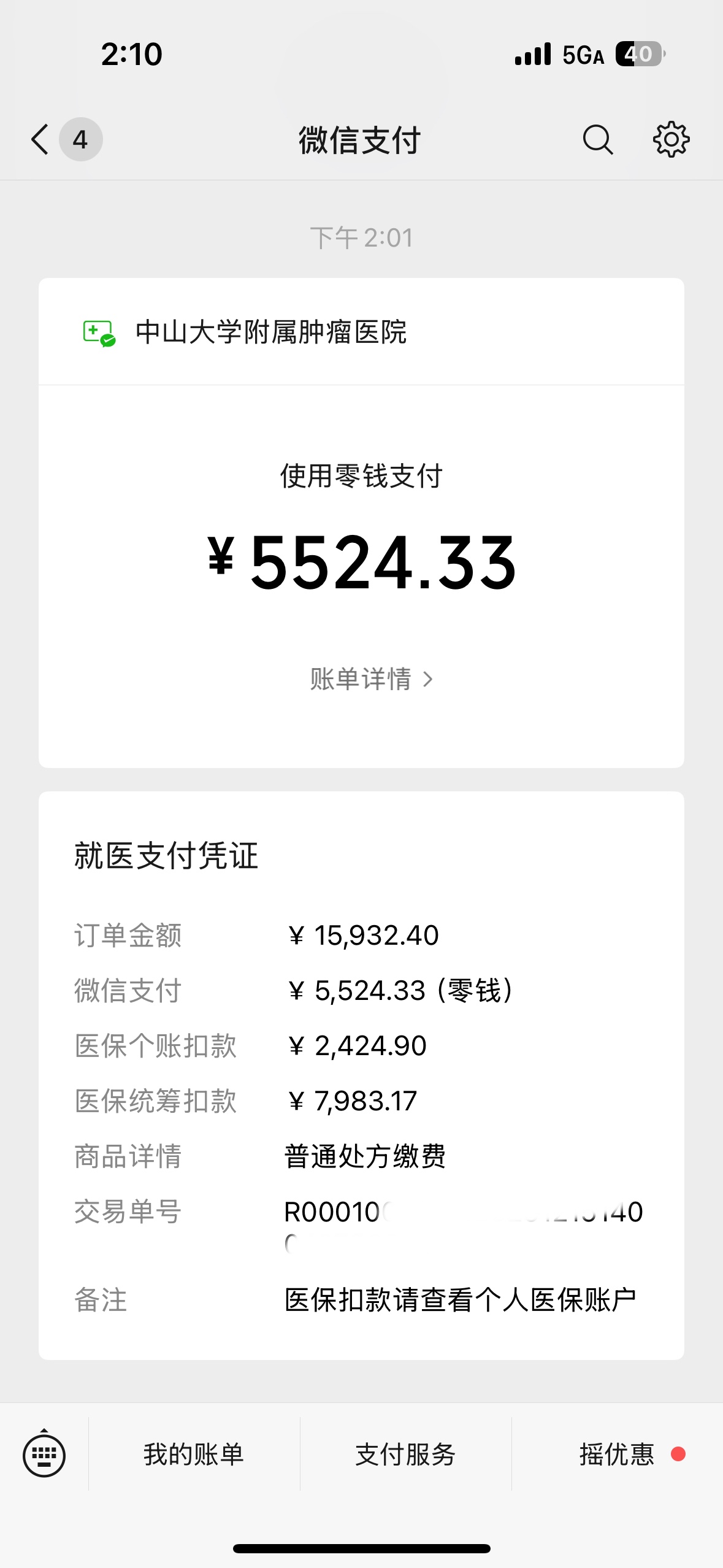
Task: Switch to keyboard input mode
Action: pyautogui.click(x=44, y=1455)
